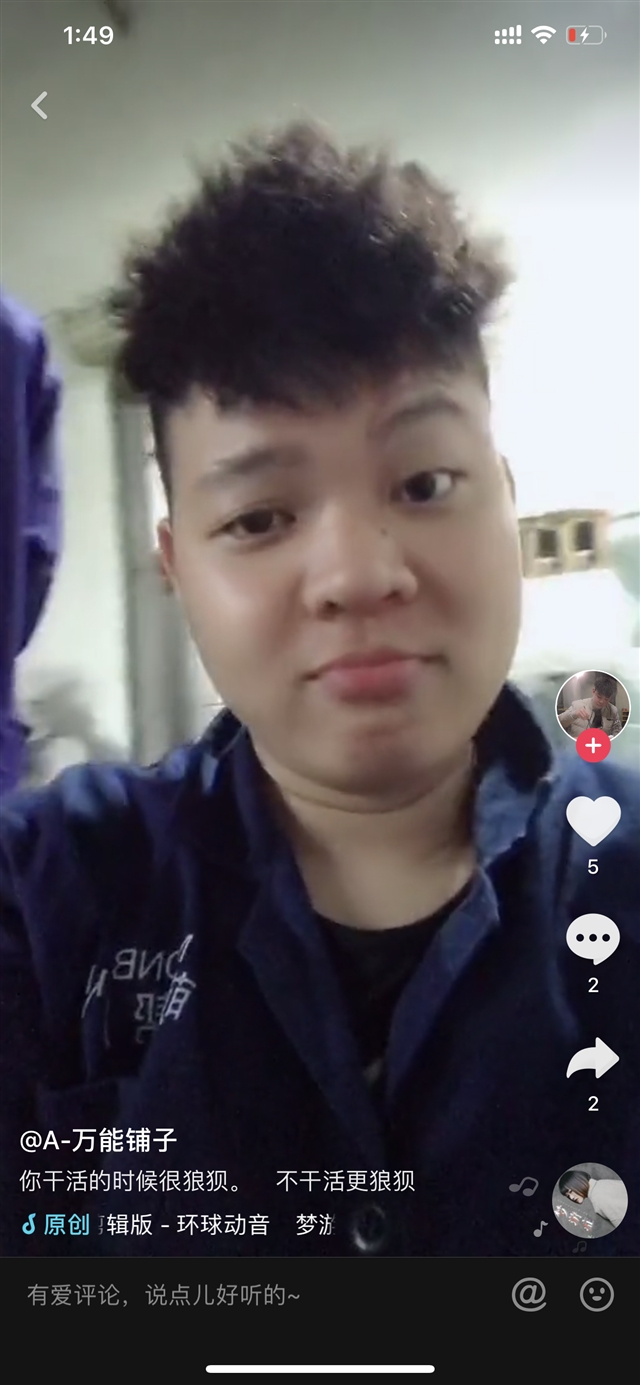The width and height of the screenshot is (640, 1385).
Task: Go back using the top-left arrow
Action: (x=39, y=105)
